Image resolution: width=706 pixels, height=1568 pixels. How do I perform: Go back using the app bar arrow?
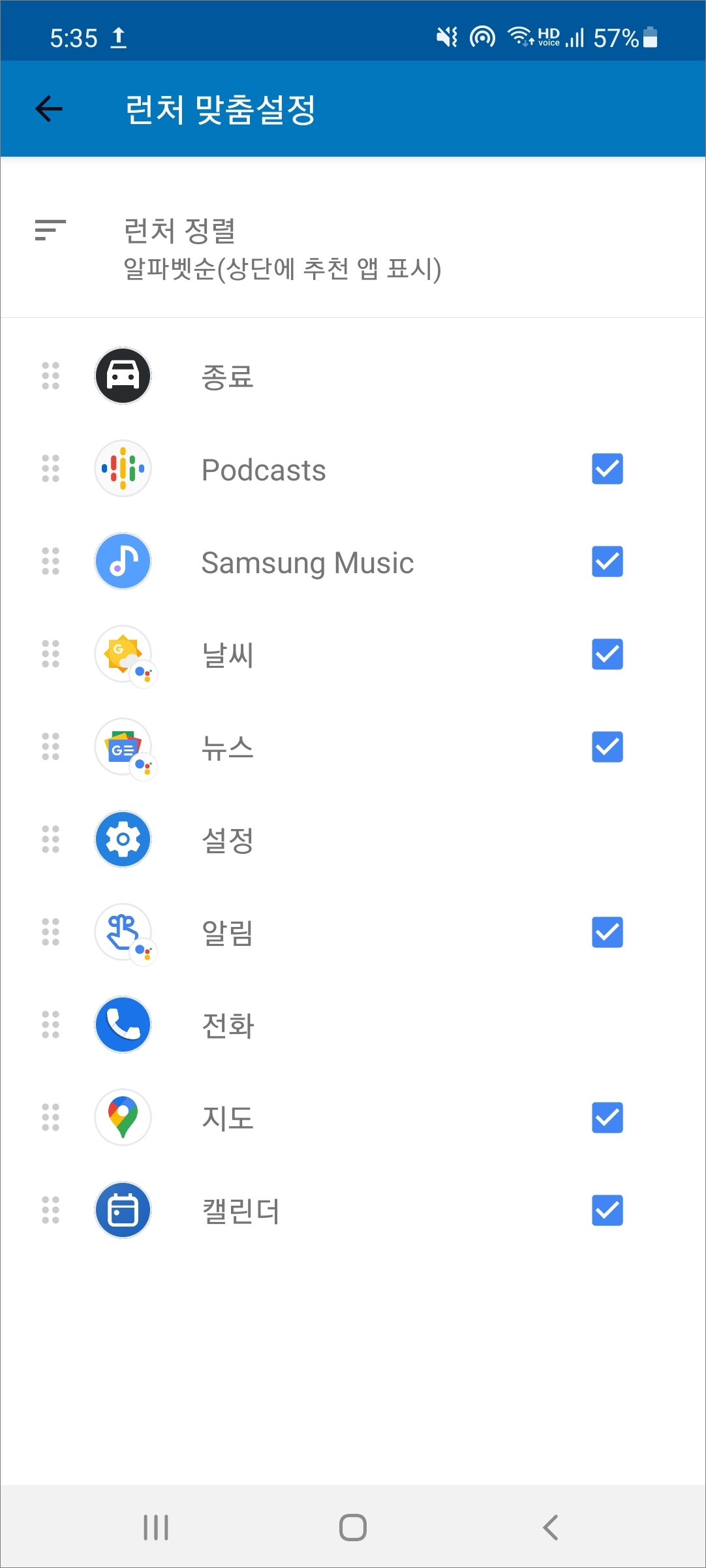click(x=49, y=108)
